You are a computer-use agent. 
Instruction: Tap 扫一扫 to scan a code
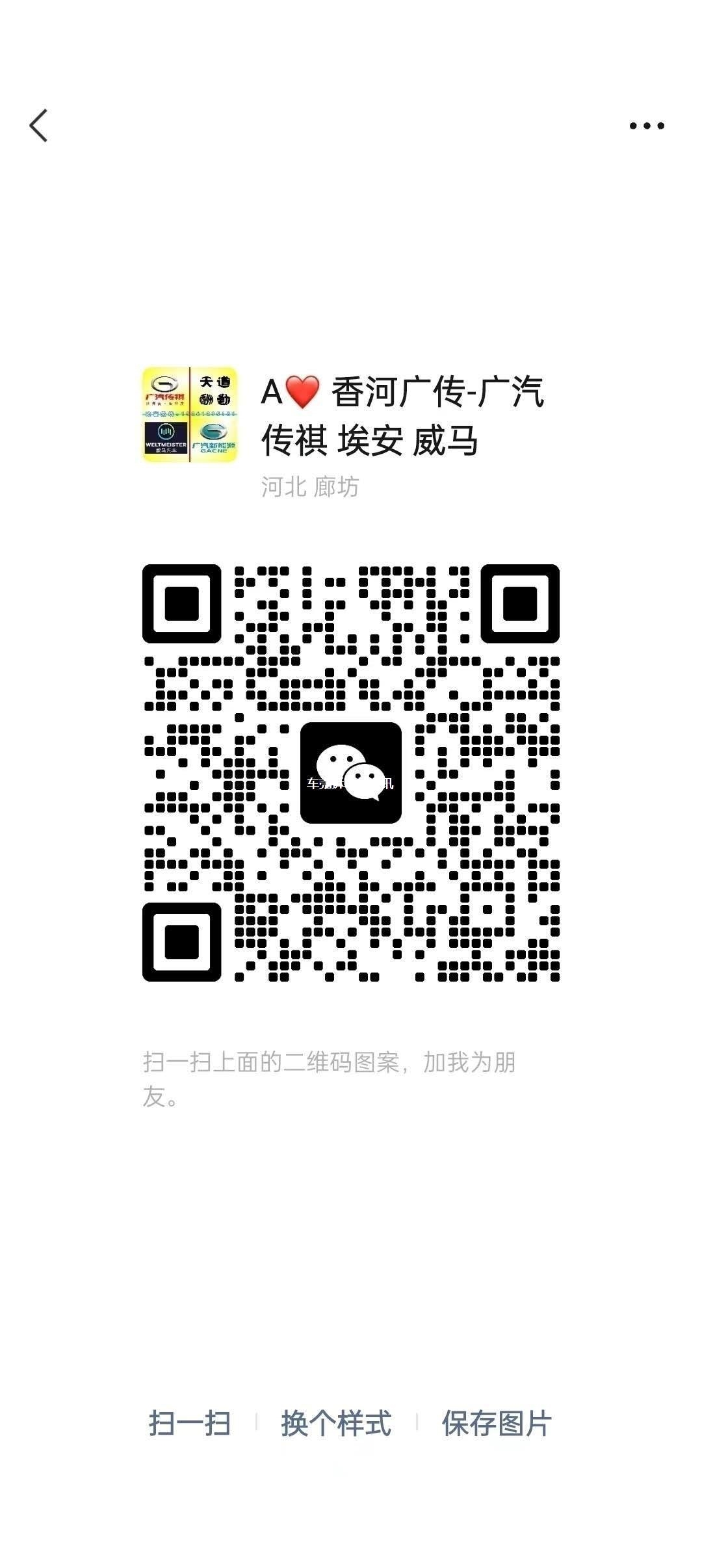coord(190,1423)
